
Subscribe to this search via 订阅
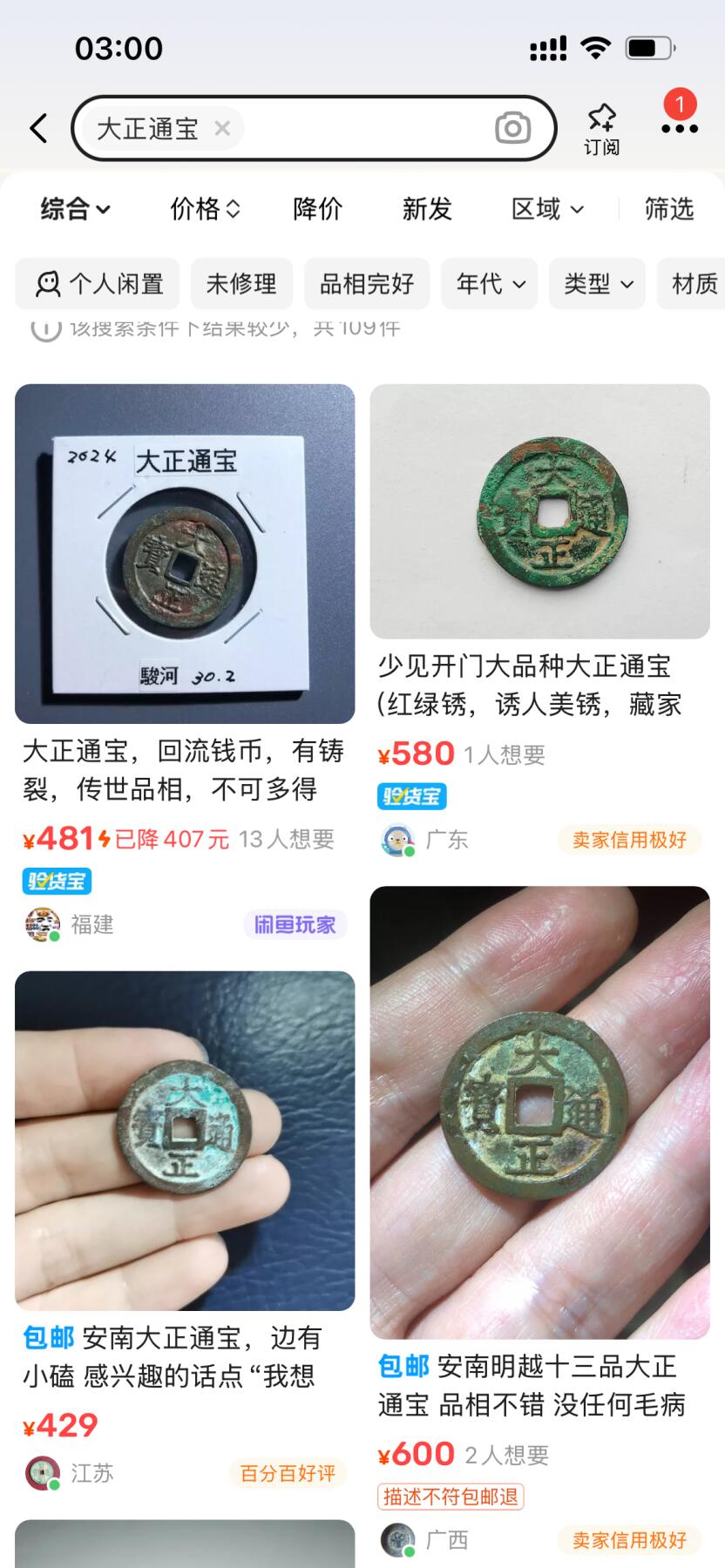point(601,129)
